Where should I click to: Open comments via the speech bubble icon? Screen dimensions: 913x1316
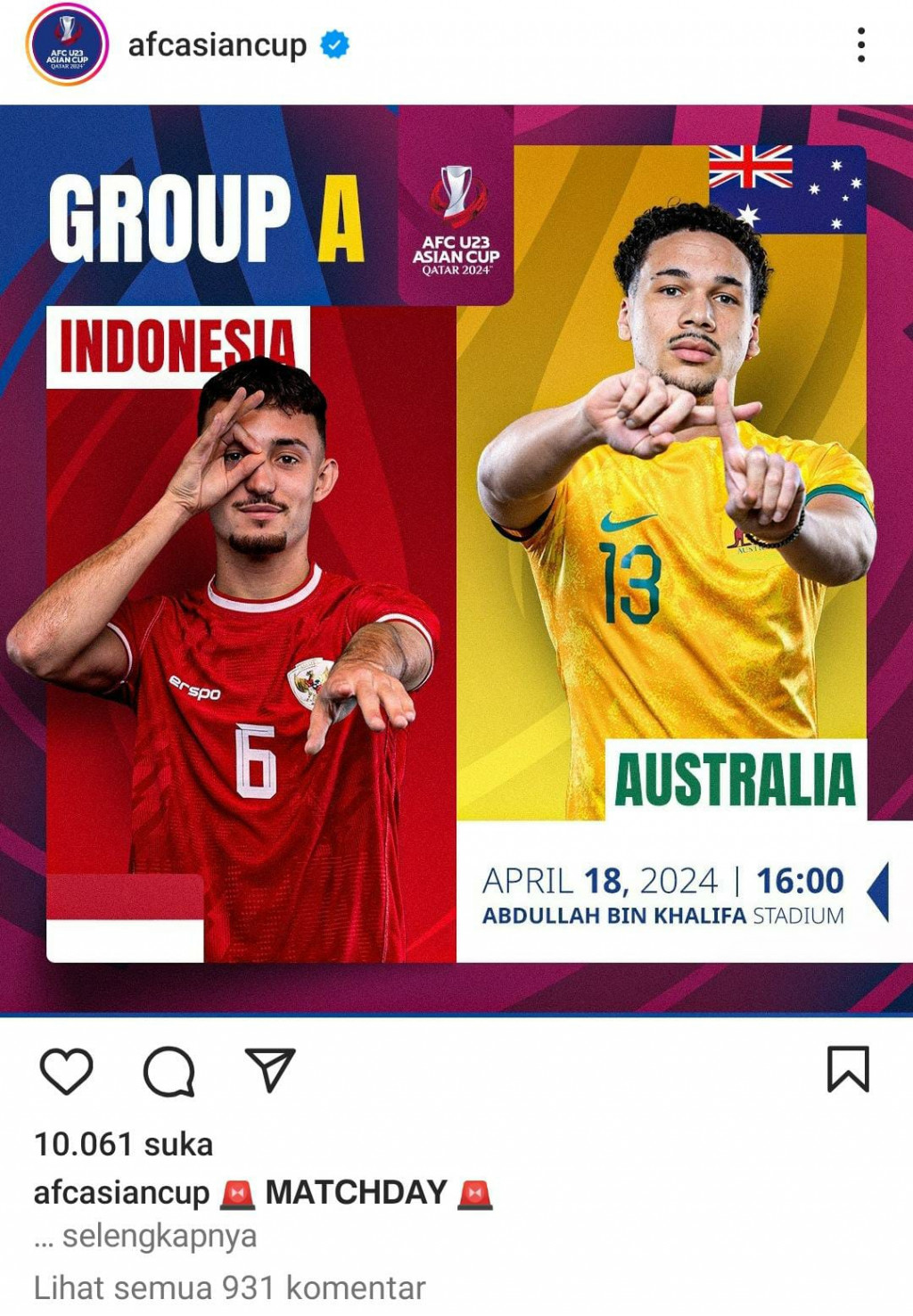(x=169, y=1071)
